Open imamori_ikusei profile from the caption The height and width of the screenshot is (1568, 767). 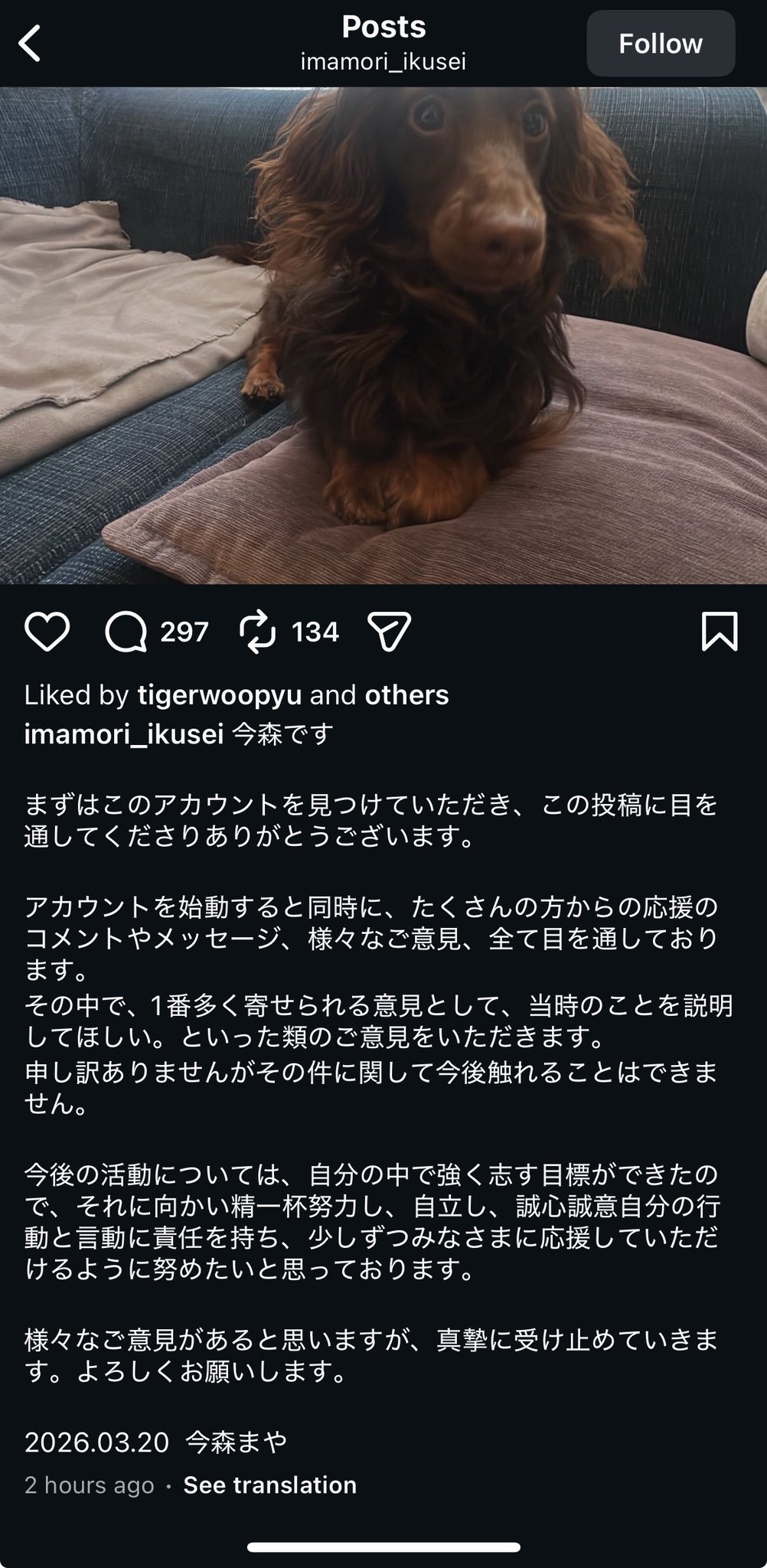pos(123,733)
